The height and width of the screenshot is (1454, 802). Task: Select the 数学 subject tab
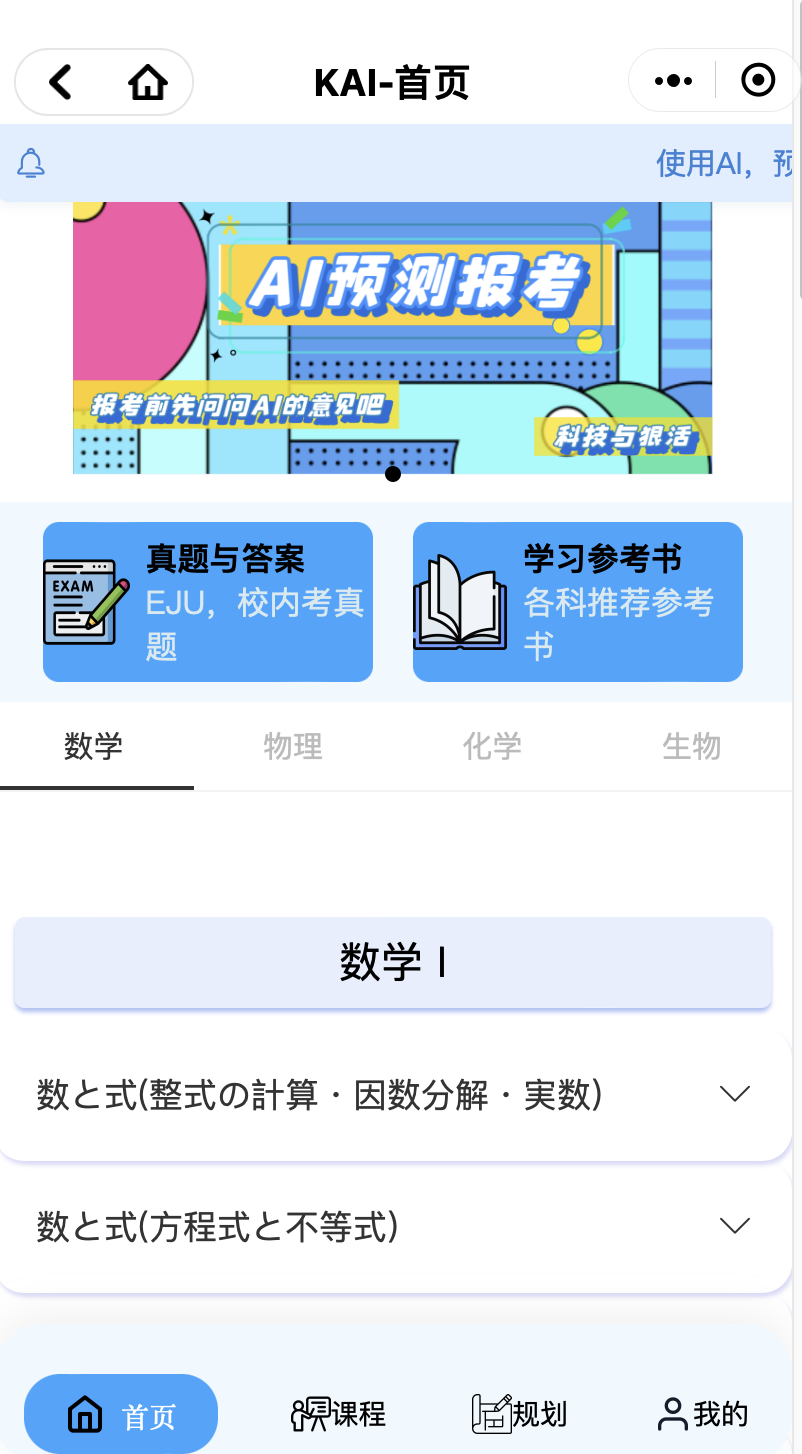point(94,746)
